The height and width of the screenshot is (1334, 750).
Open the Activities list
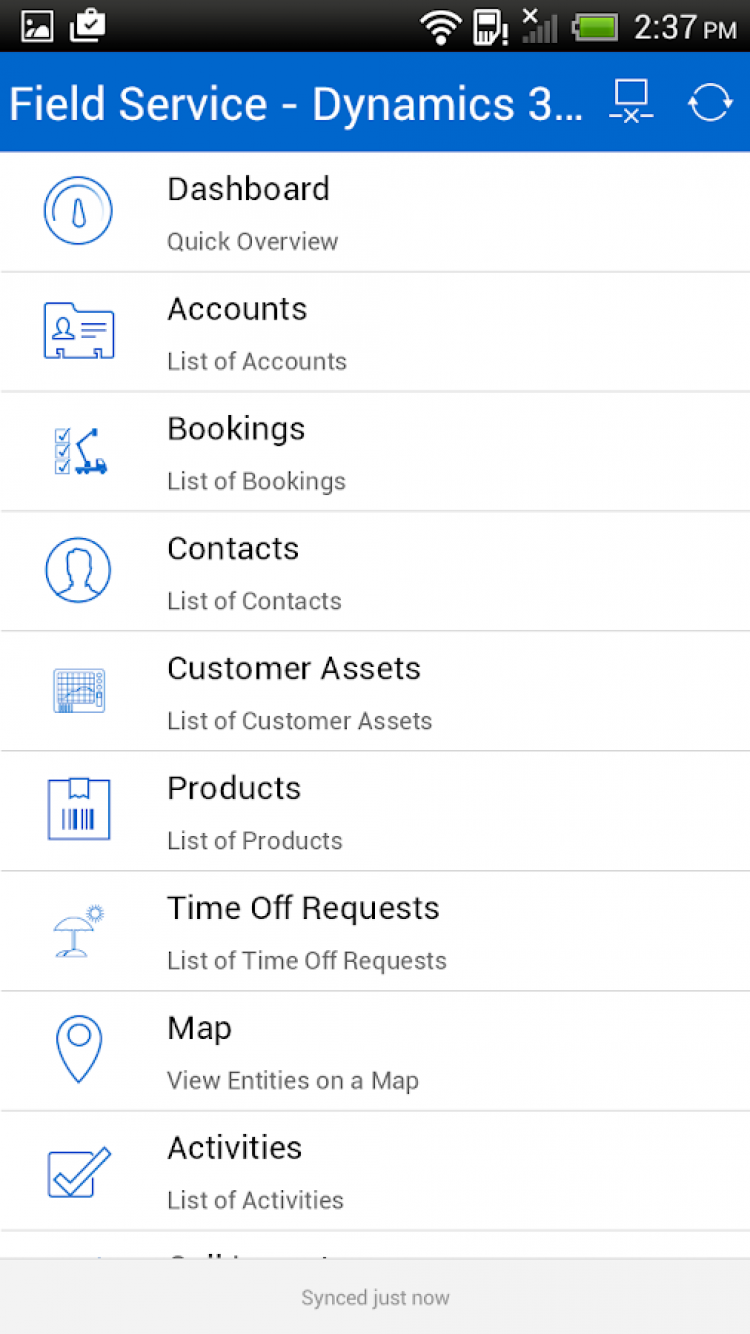[x=375, y=1172]
